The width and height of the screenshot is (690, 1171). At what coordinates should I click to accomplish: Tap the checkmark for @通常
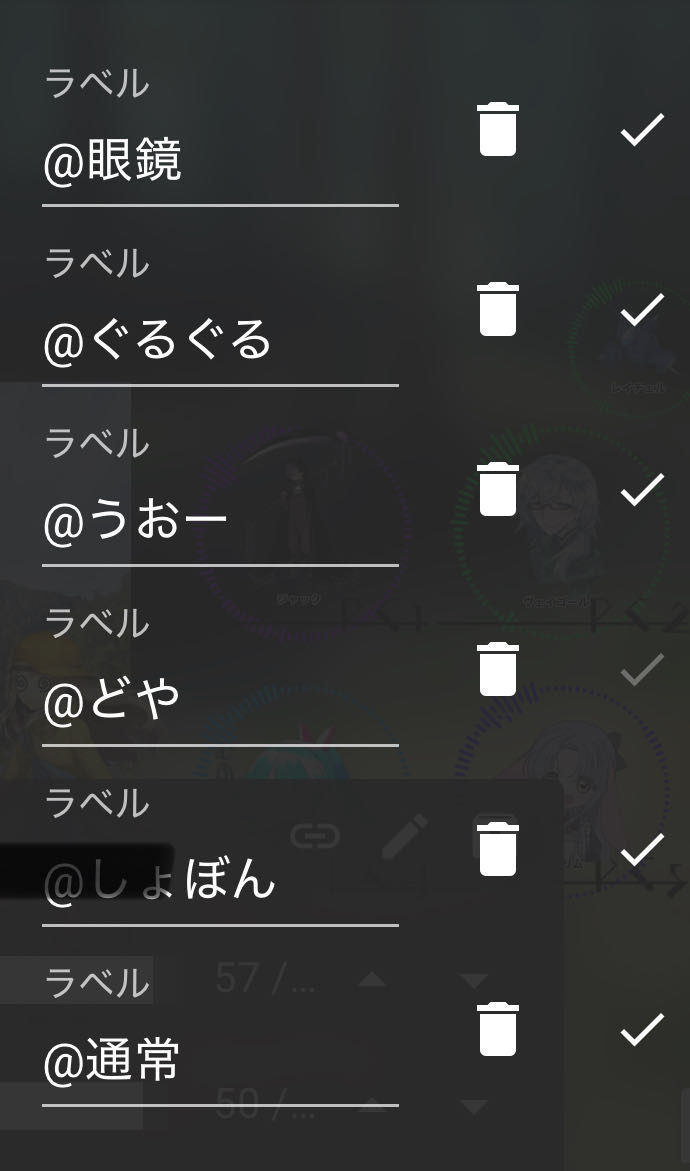(642, 1029)
